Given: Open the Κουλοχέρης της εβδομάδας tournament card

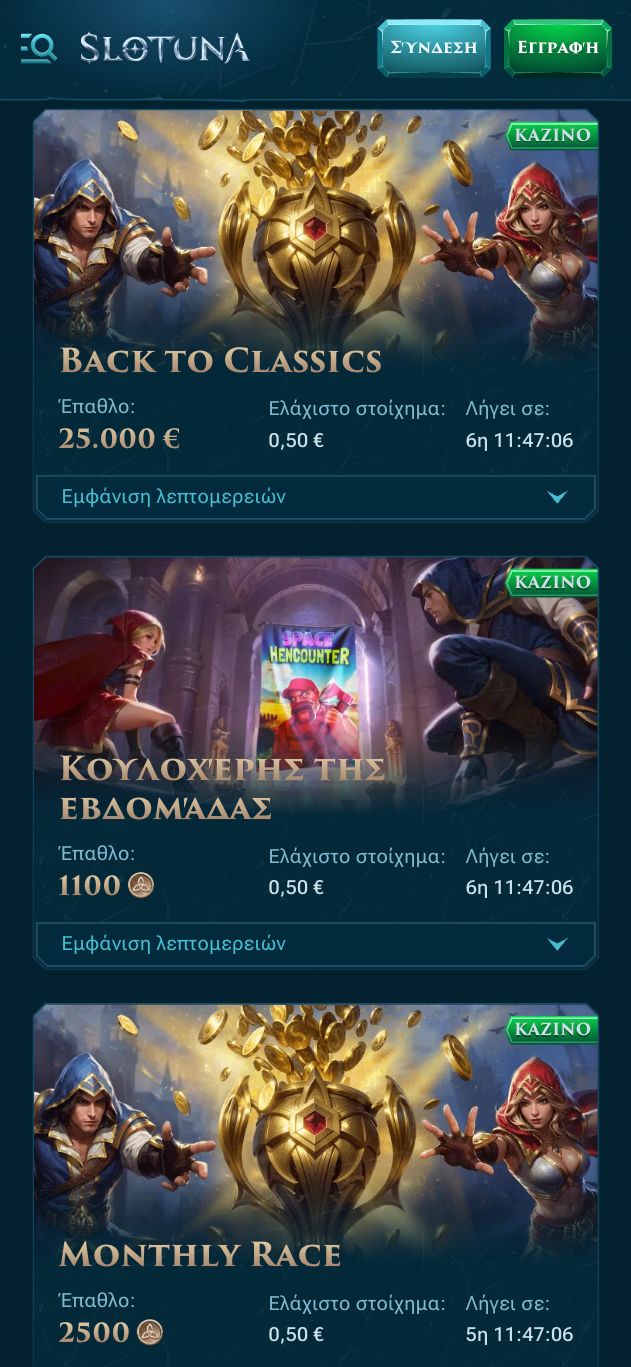Looking at the screenshot, I should click(316, 720).
